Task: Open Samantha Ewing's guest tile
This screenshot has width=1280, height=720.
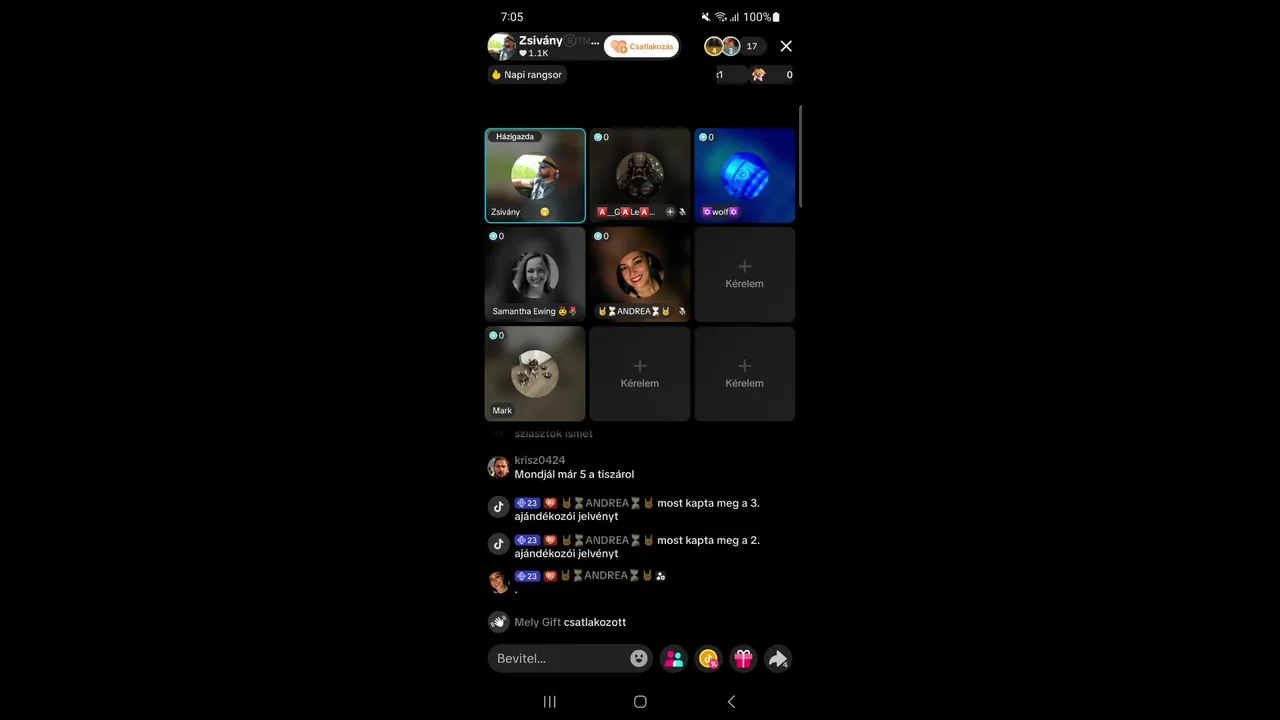Action: coord(535,274)
